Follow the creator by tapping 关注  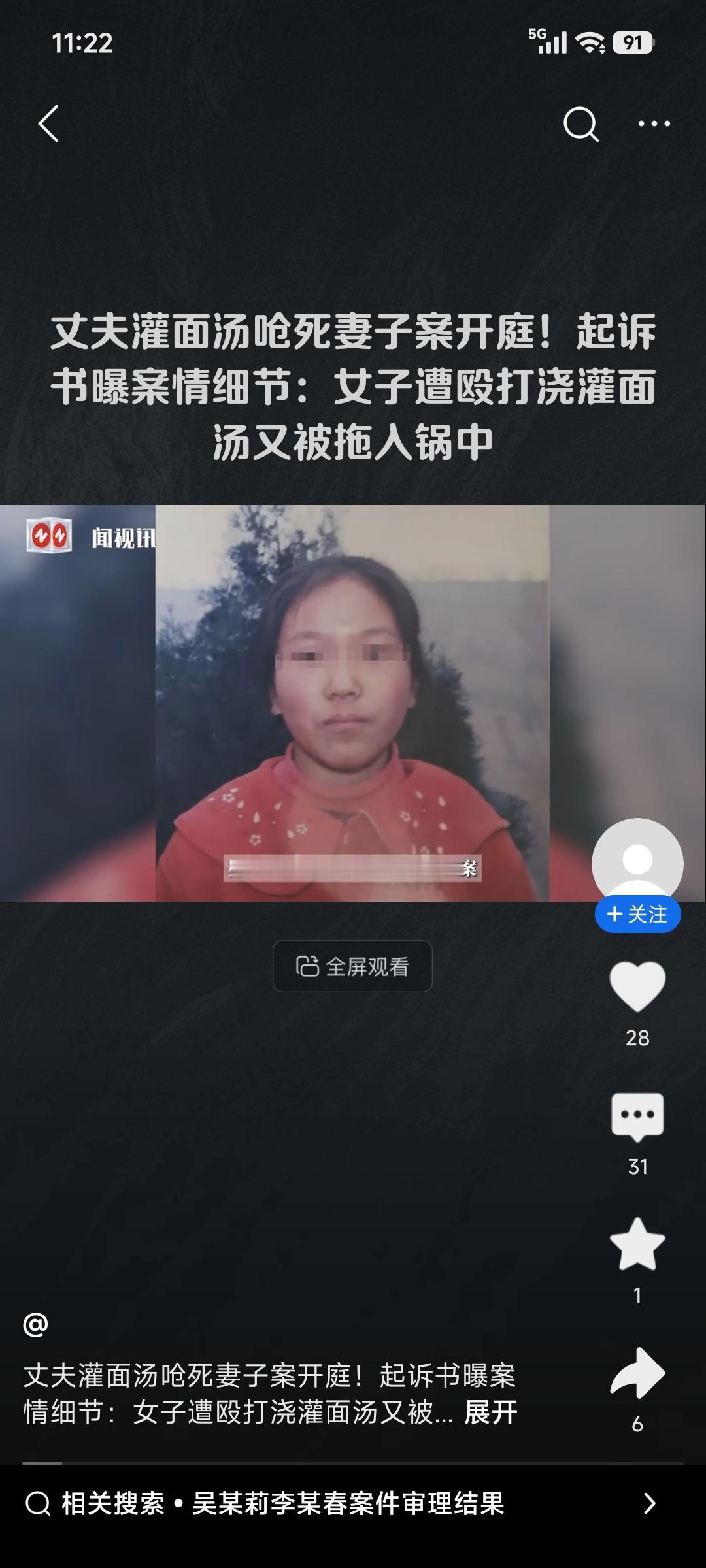637,916
